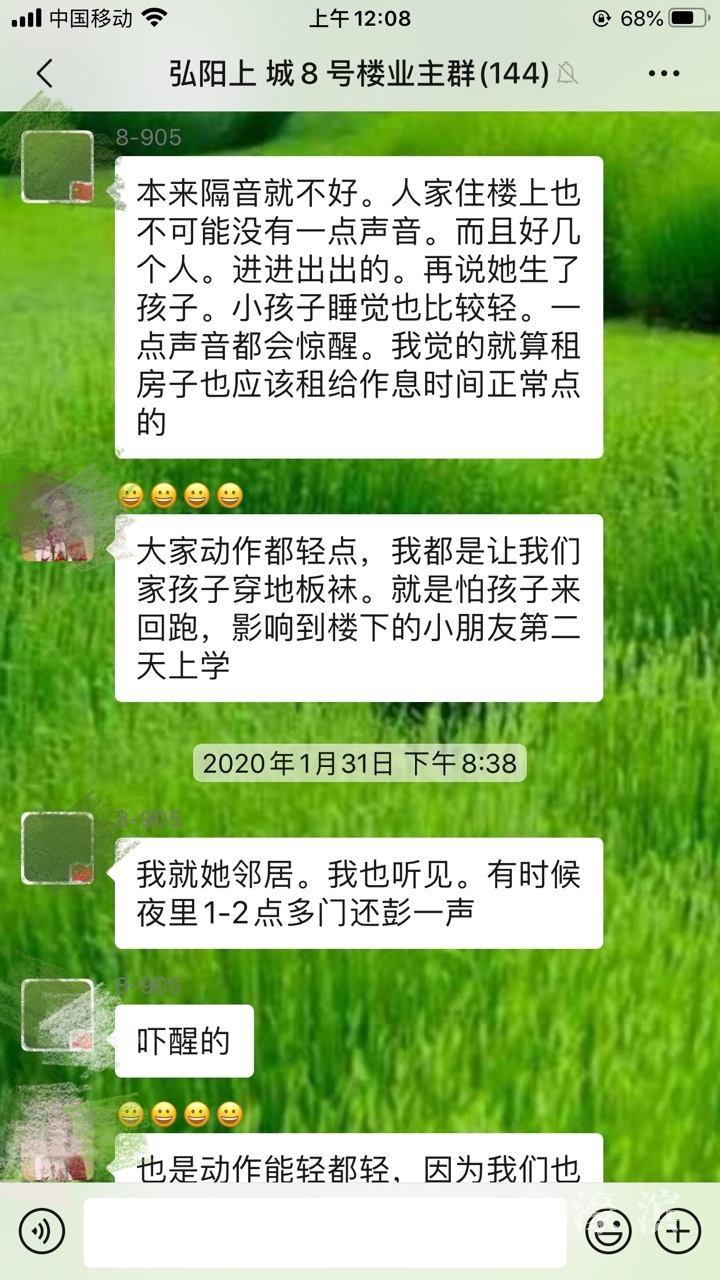Open the group chat options menu
This screenshot has height=1280, width=720.
[664, 73]
